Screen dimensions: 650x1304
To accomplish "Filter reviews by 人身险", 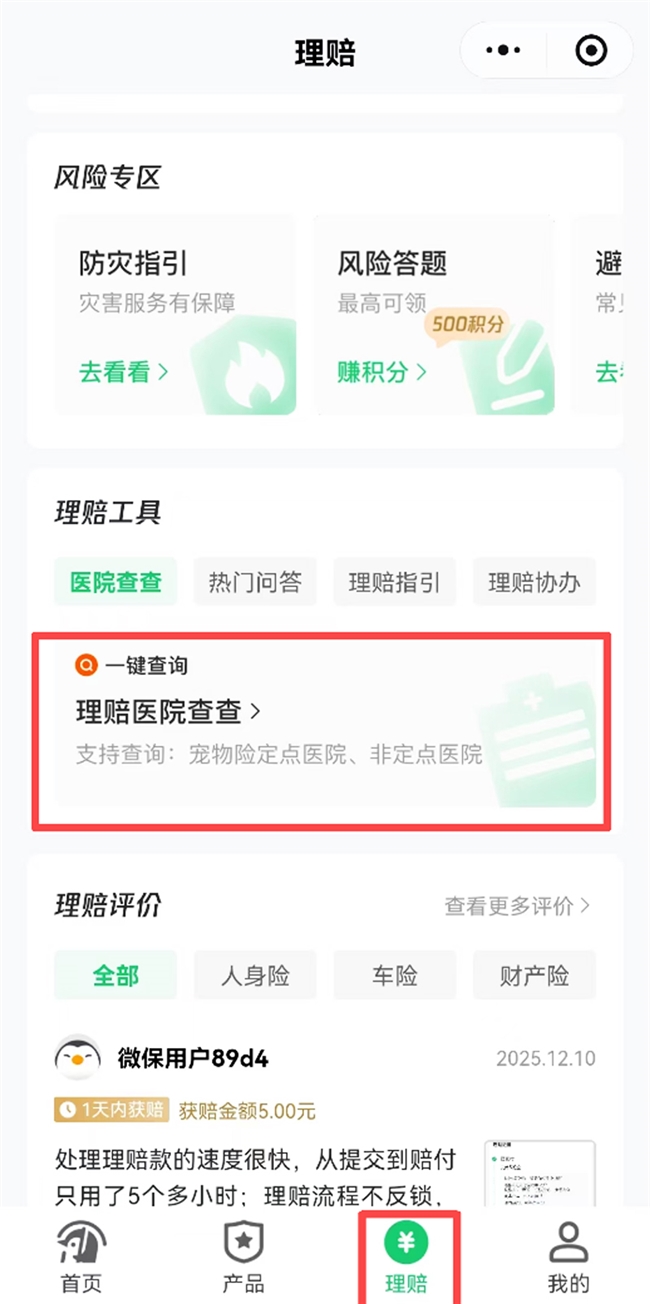I will [255, 975].
